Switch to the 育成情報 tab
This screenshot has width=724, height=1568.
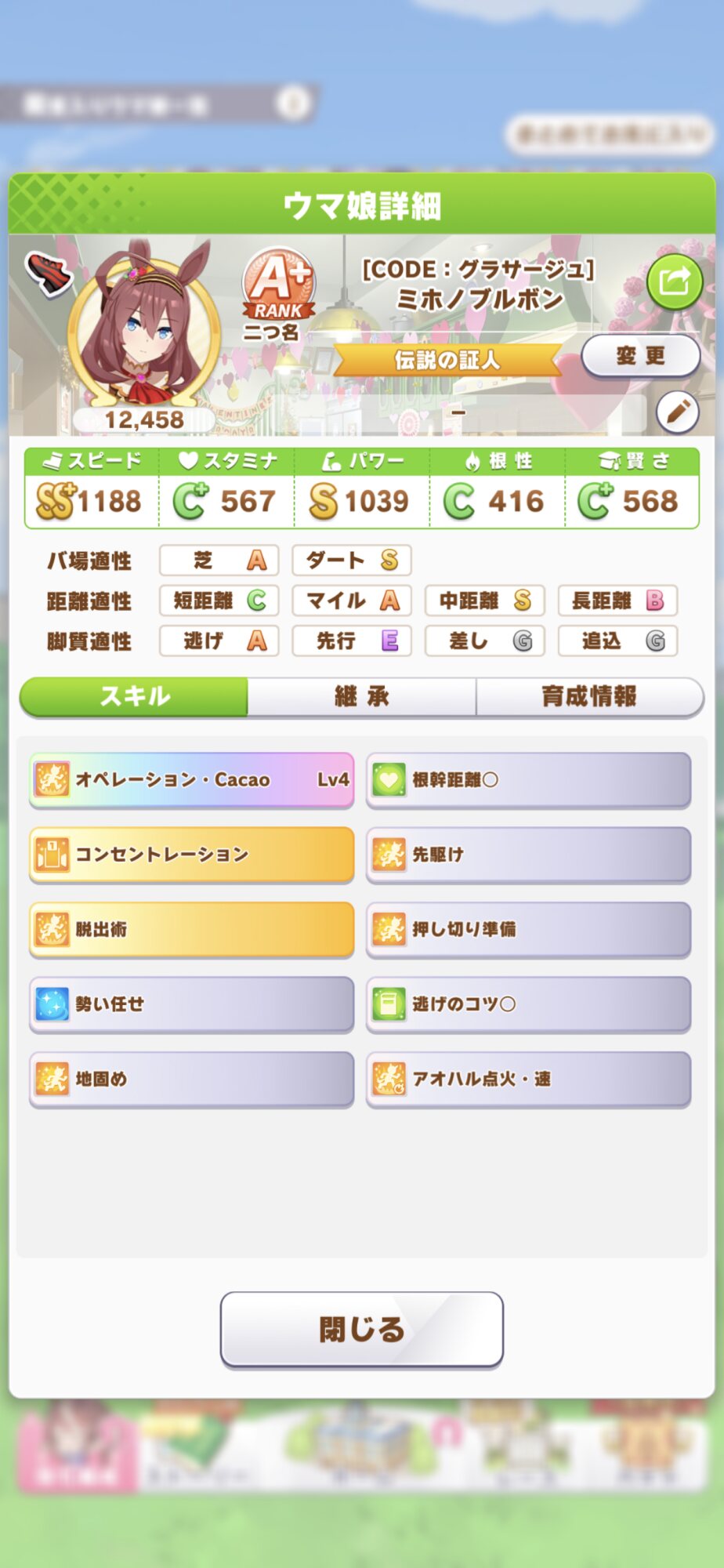click(589, 696)
